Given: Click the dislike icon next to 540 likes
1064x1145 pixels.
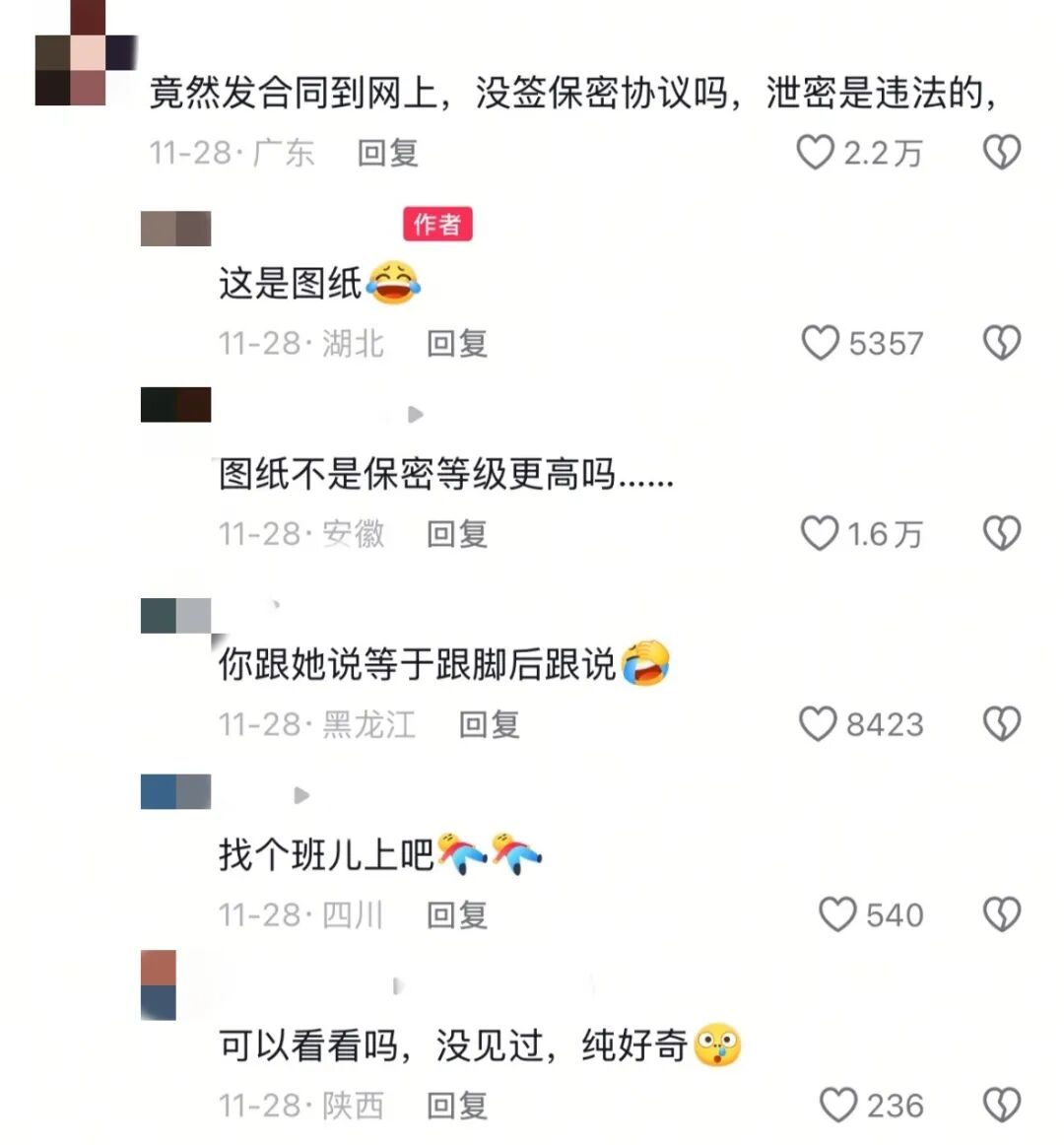Looking at the screenshot, I should point(1003,915).
